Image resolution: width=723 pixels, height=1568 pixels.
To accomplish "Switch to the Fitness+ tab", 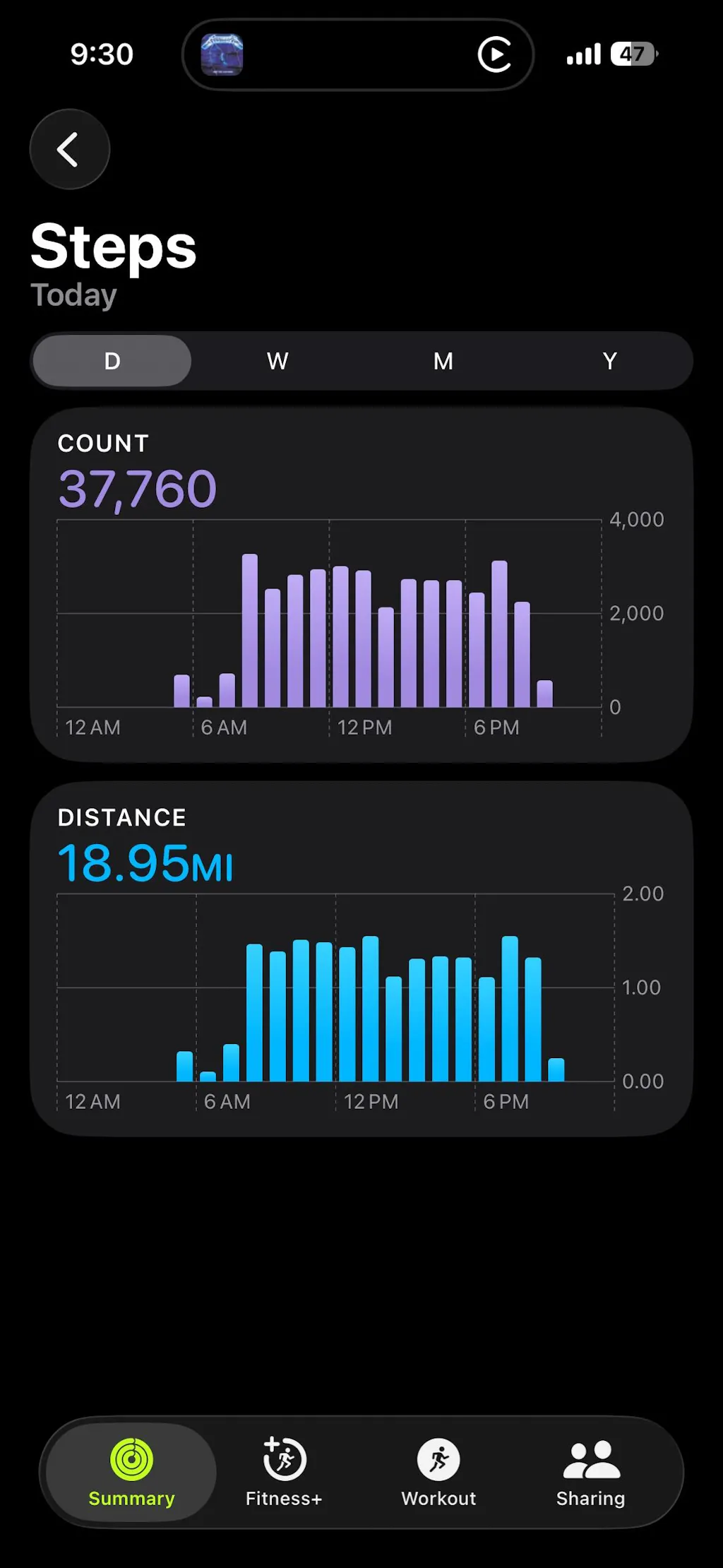I will tap(284, 1472).
